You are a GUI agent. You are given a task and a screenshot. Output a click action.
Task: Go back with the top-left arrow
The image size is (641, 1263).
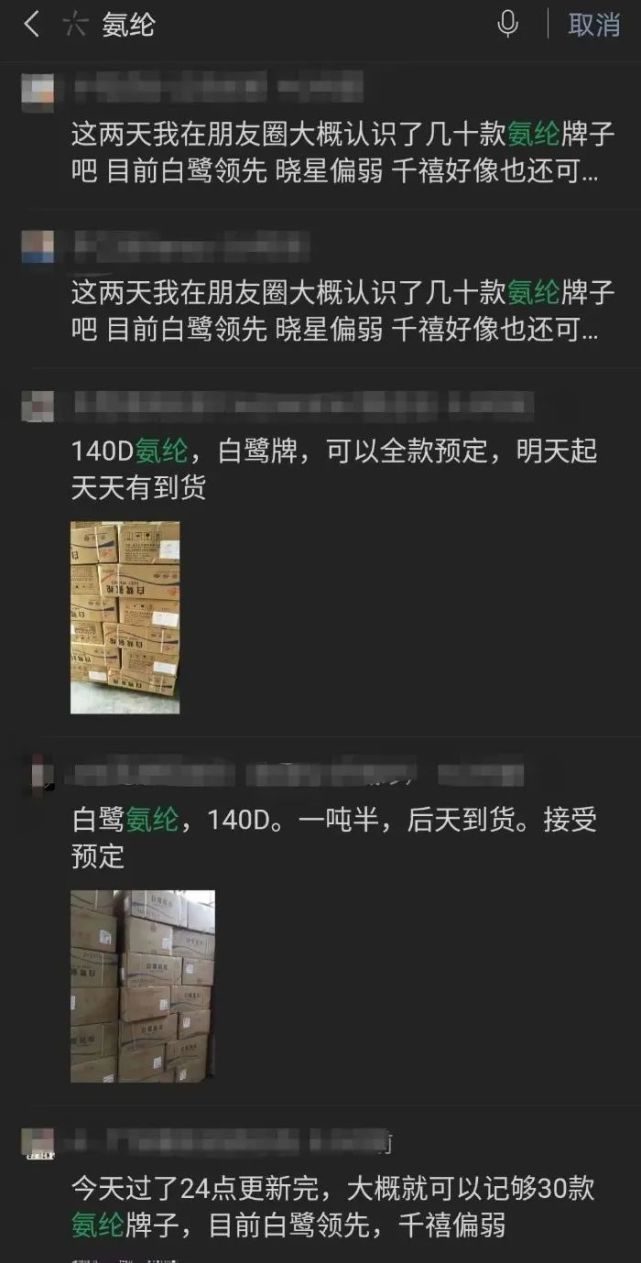[x=32, y=25]
